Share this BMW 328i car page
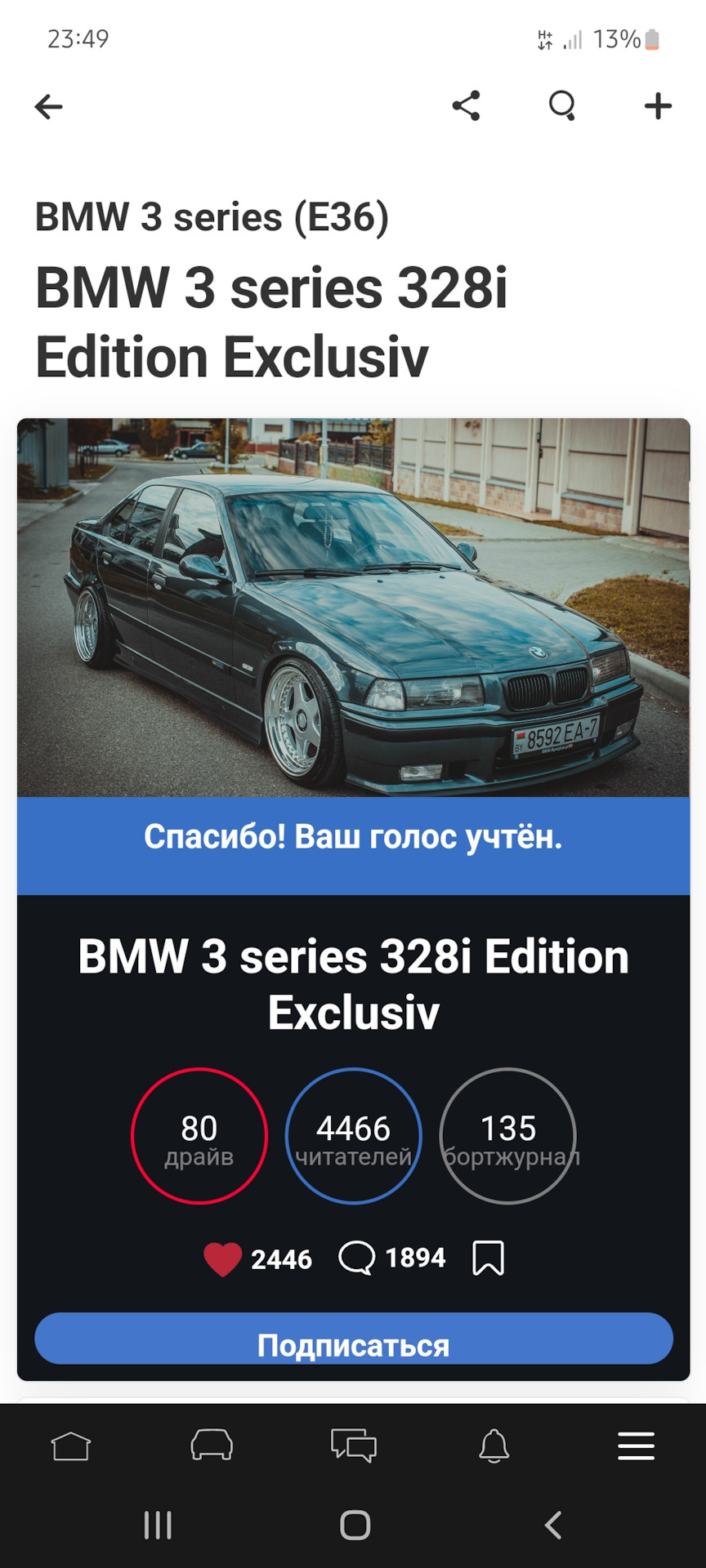The width and height of the screenshot is (706, 1568). point(466,106)
